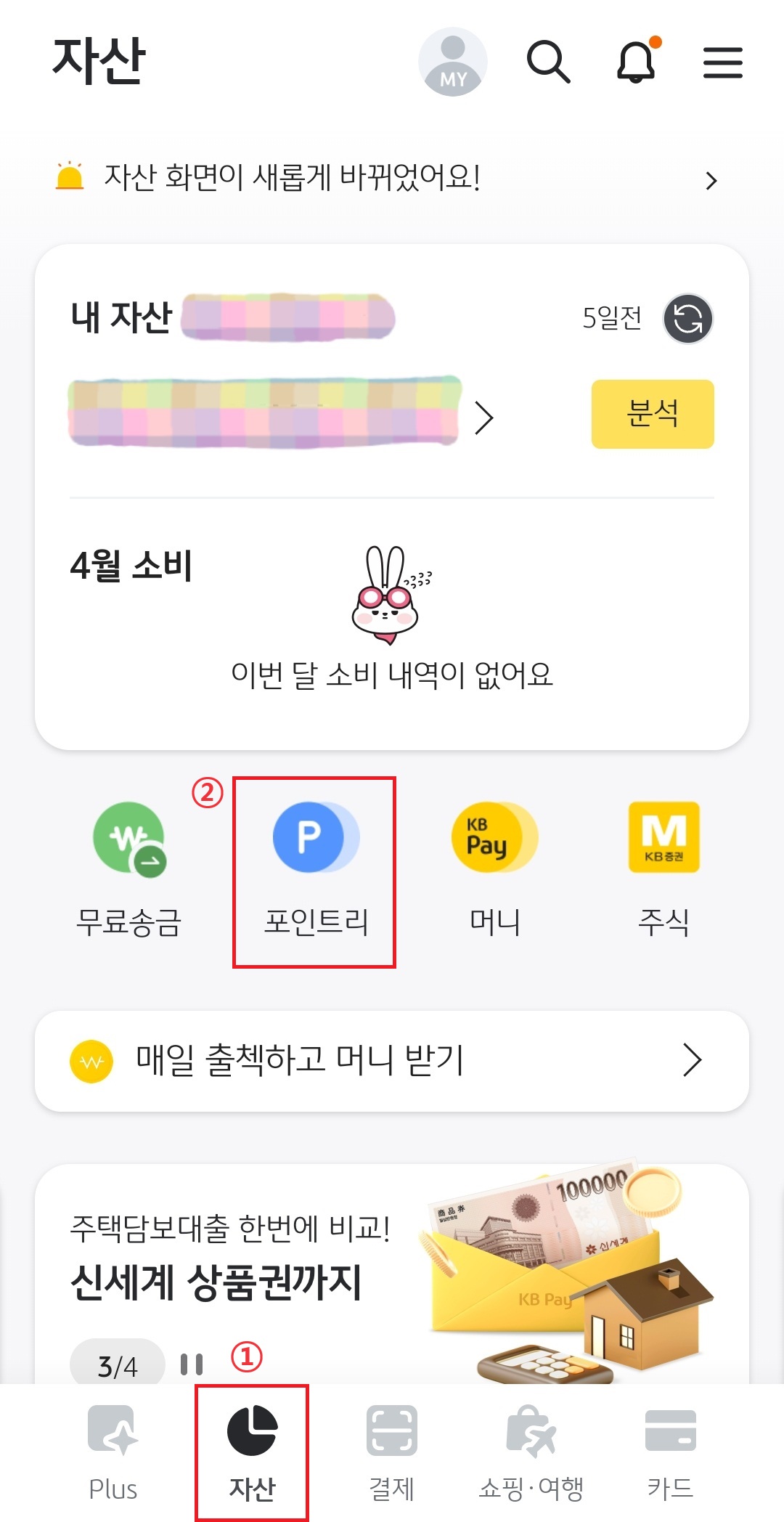784x1522 pixels.
Task: Tap the 분석 analysis button
Action: pyautogui.click(x=652, y=413)
